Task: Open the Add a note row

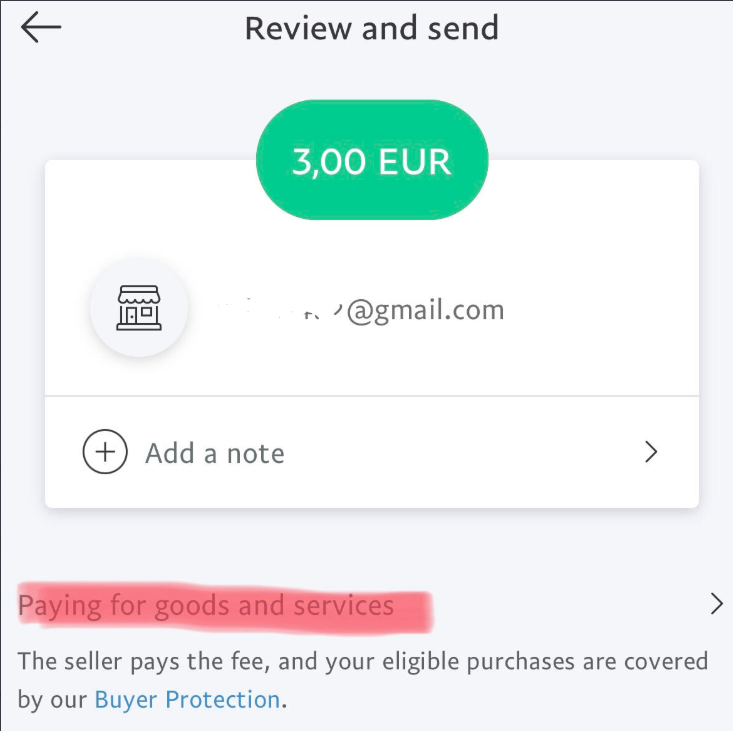Action: (371, 453)
